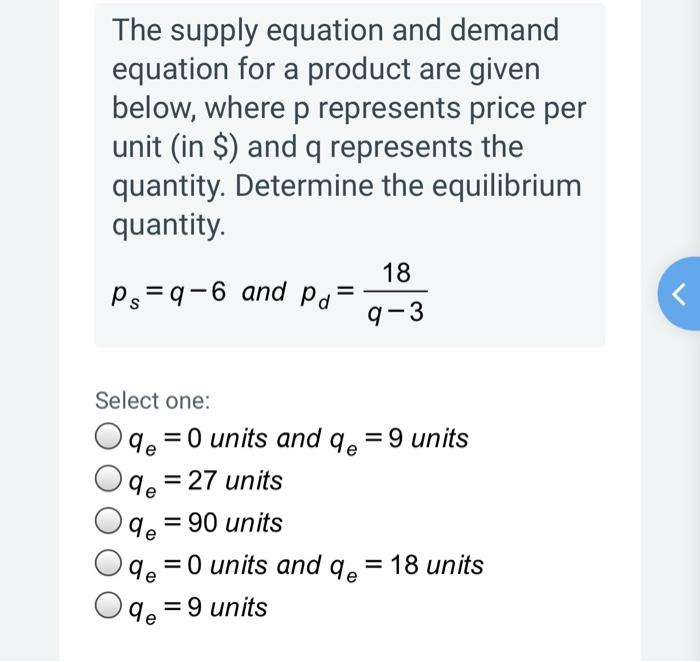Tap the blue left-arrow side button

pyautogui.click(x=681, y=294)
